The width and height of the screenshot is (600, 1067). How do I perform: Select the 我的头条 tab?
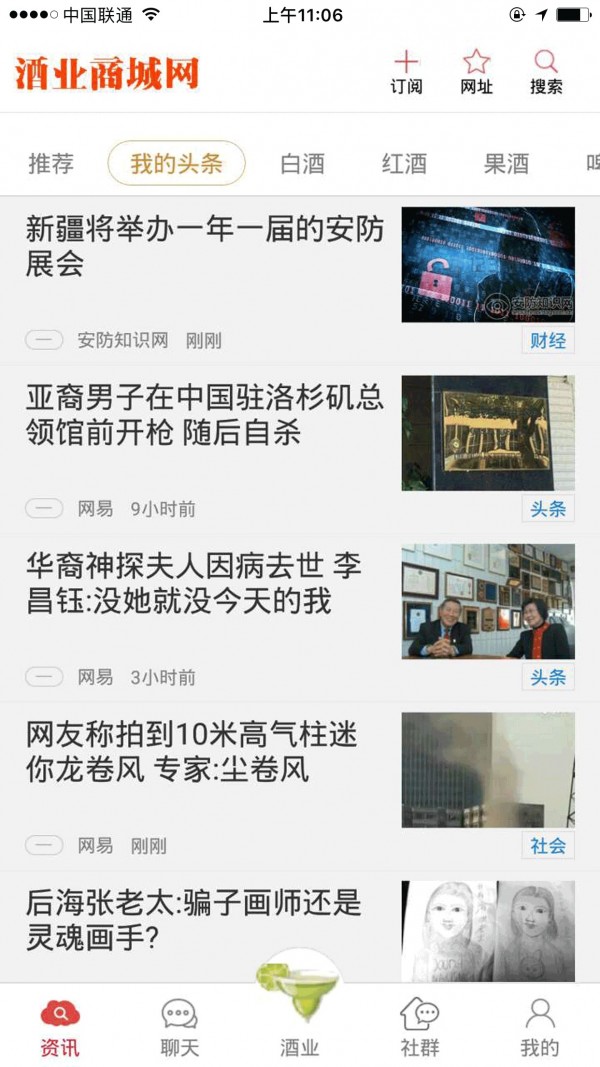[176, 164]
